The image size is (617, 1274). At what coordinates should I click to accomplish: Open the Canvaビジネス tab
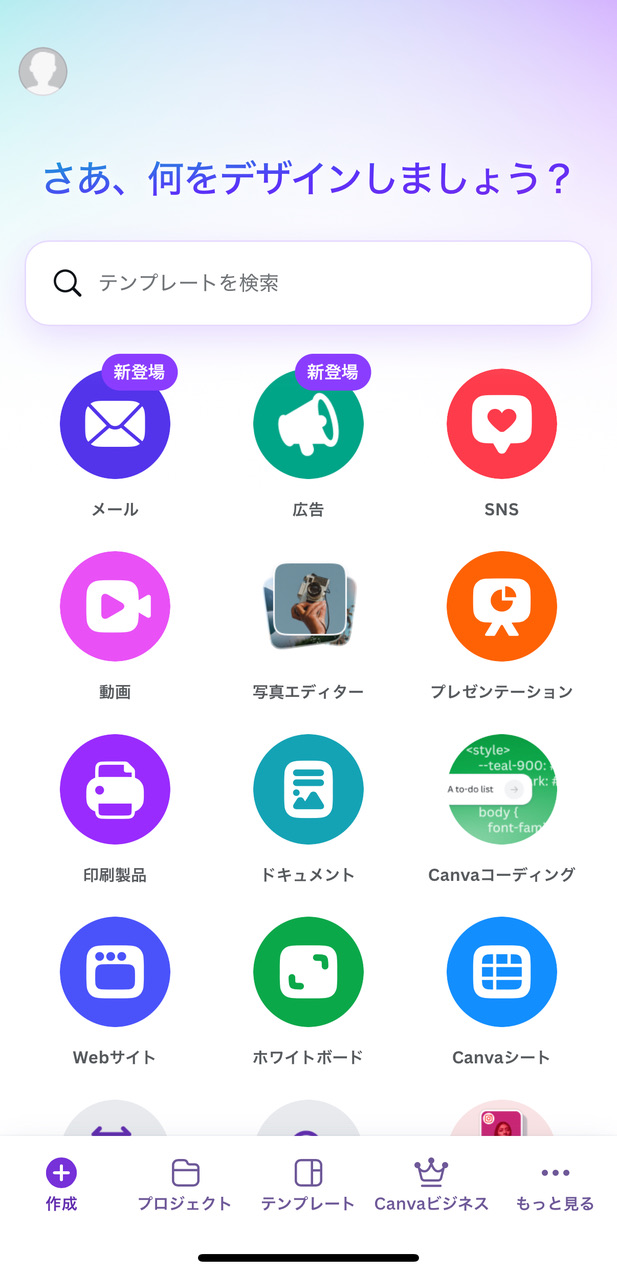[x=431, y=1185]
